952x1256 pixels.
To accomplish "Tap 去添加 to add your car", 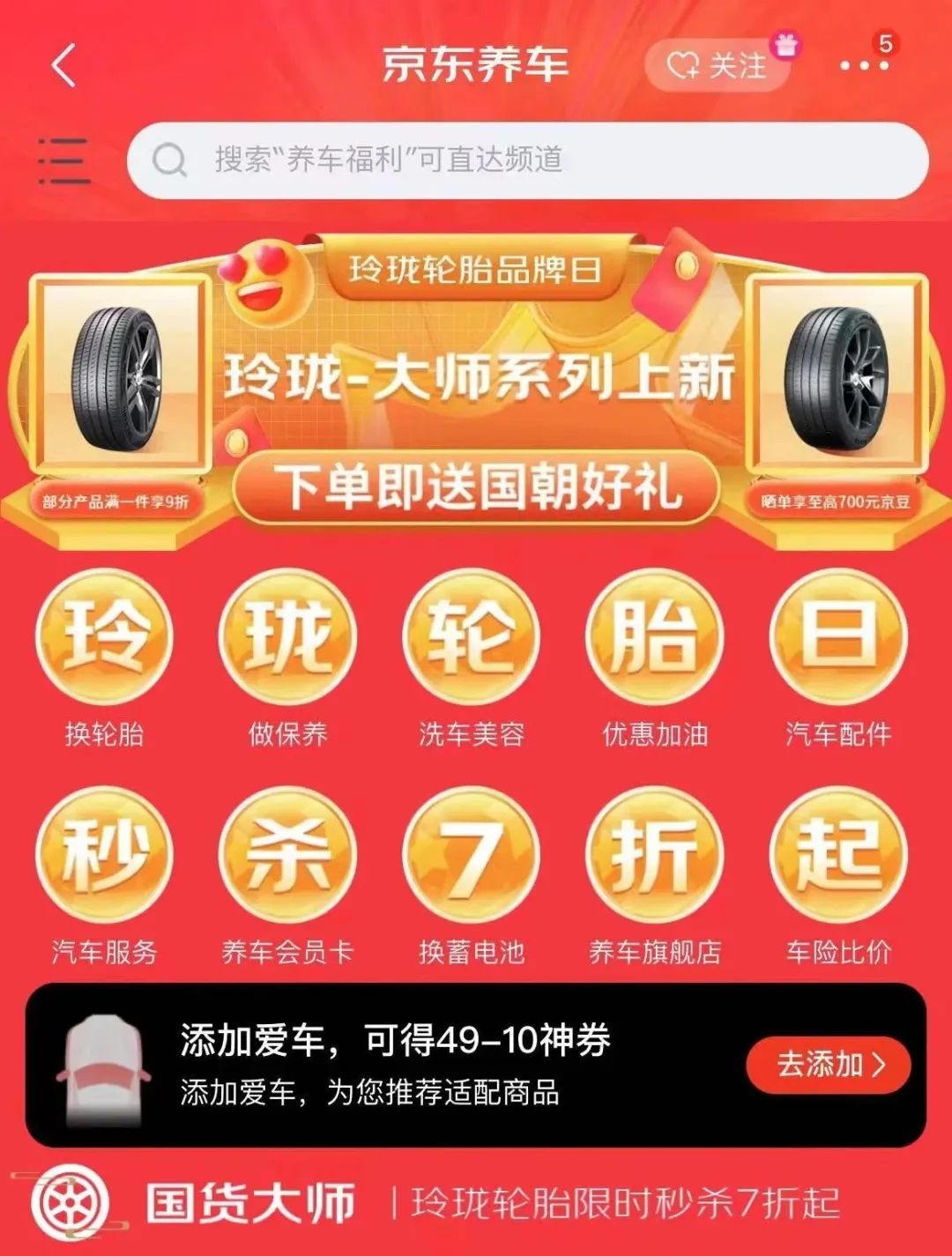I will (x=829, y=1065).
